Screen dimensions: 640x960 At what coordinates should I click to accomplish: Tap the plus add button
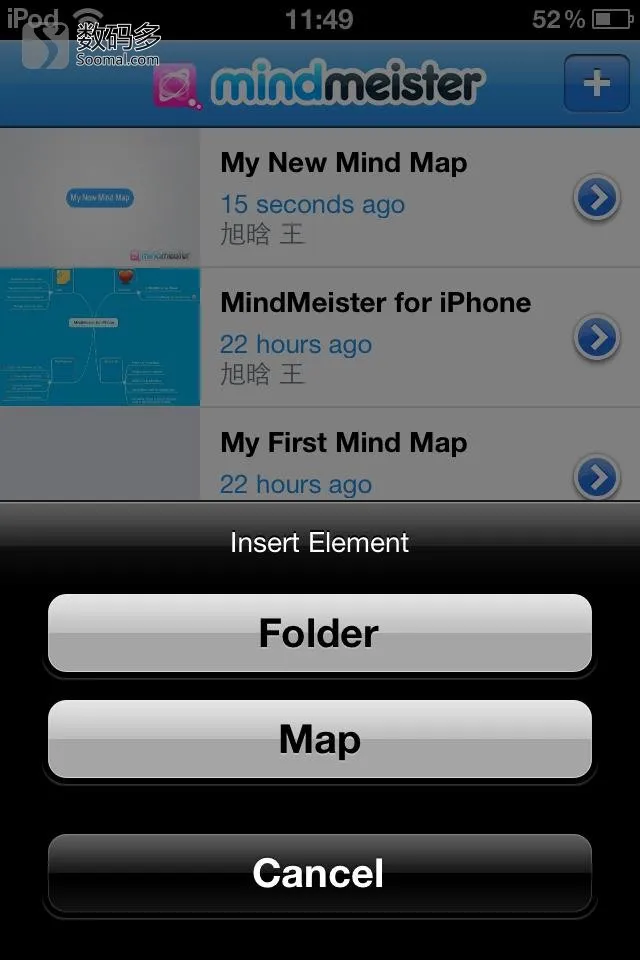point(596,83)
